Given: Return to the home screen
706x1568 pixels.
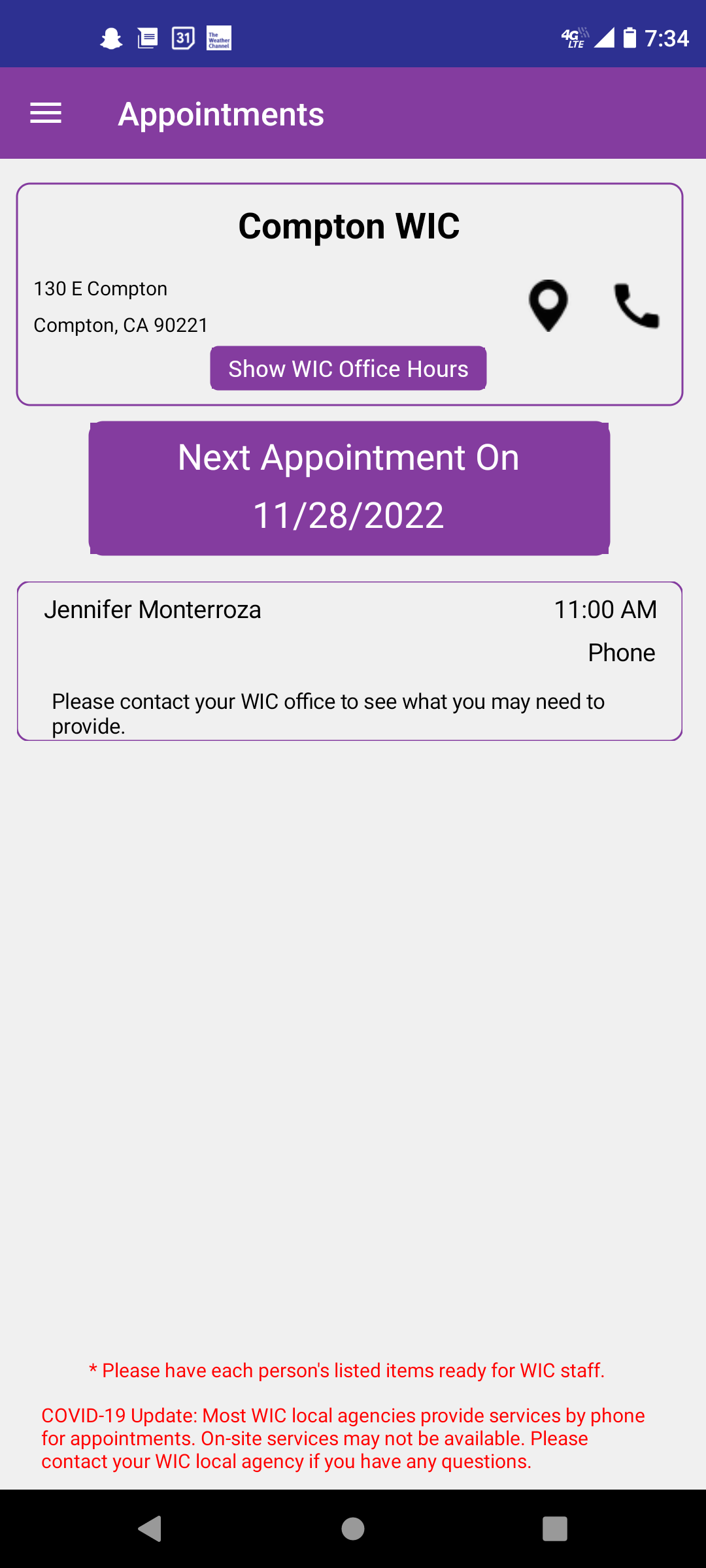Looking at the screenshot, I should 353,1529.
